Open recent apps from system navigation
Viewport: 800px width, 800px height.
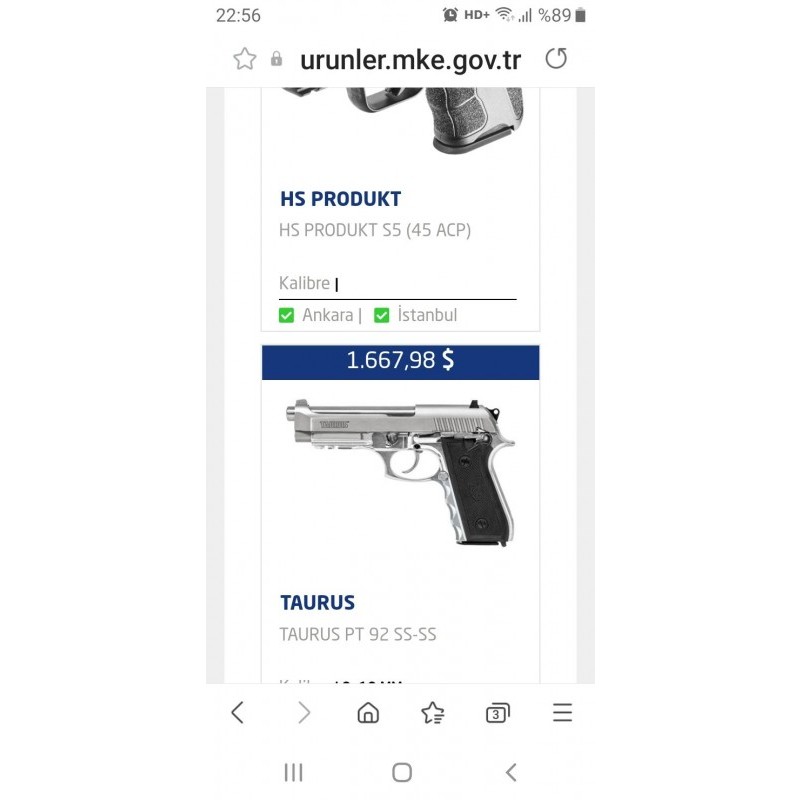point(293,772)
